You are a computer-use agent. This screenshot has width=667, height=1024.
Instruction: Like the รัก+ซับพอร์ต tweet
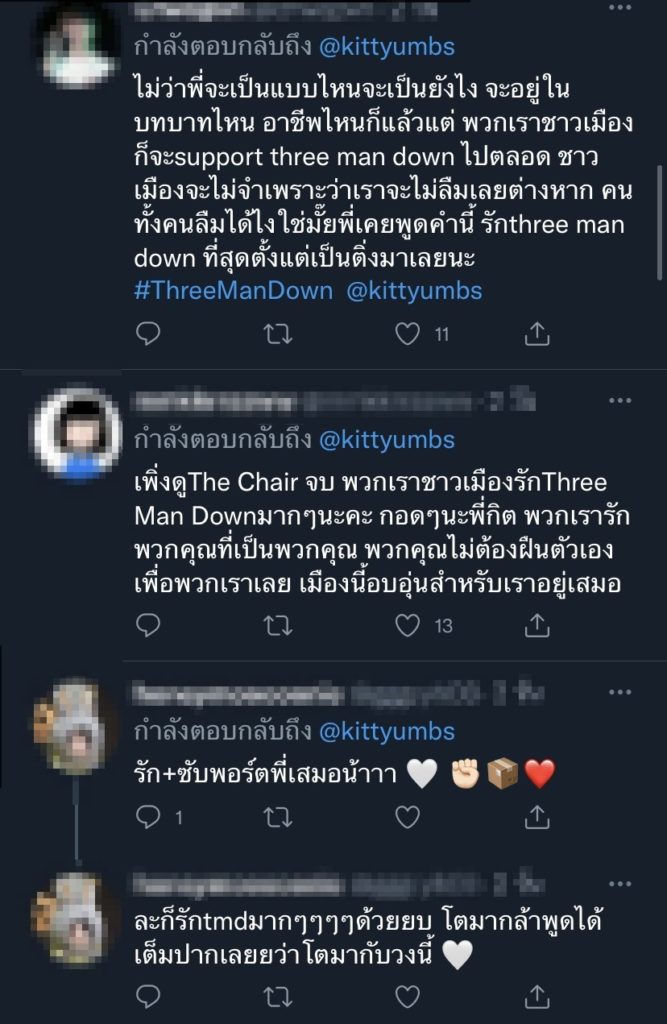407,817
